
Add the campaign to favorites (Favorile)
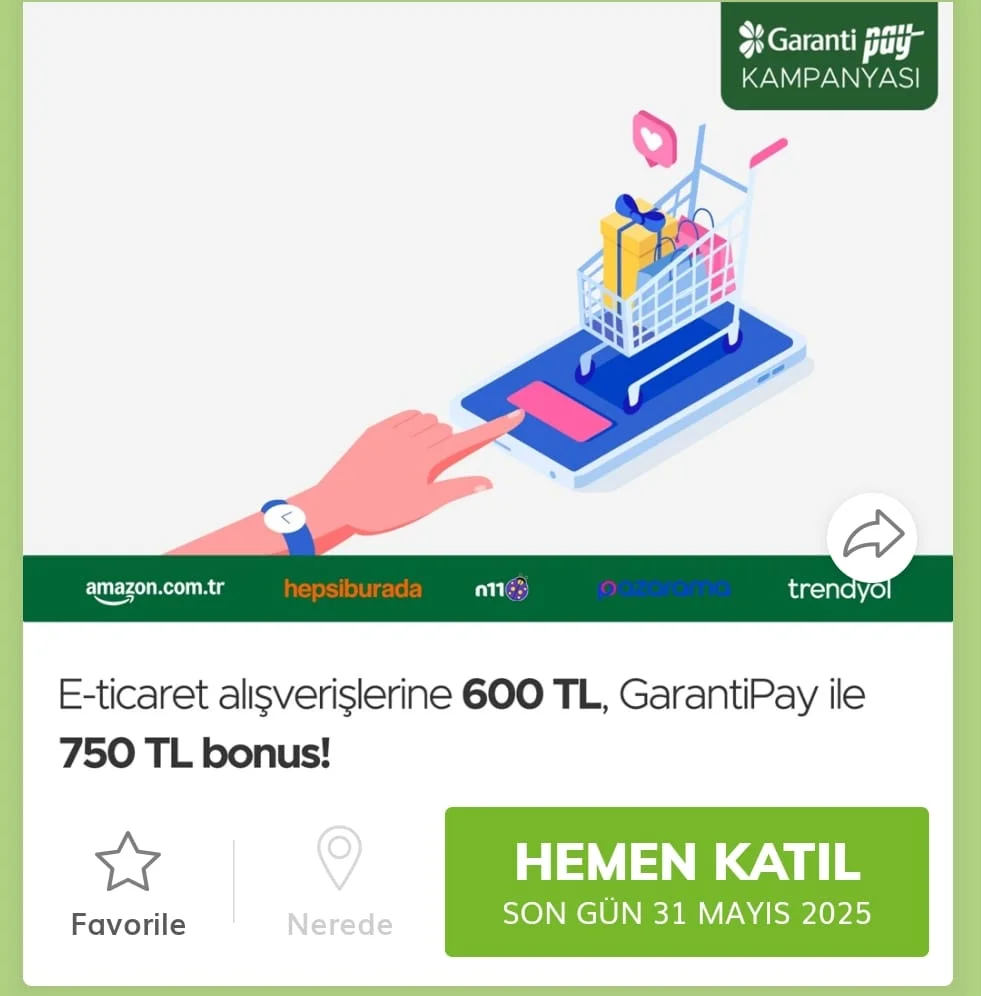tap(128, 883)
